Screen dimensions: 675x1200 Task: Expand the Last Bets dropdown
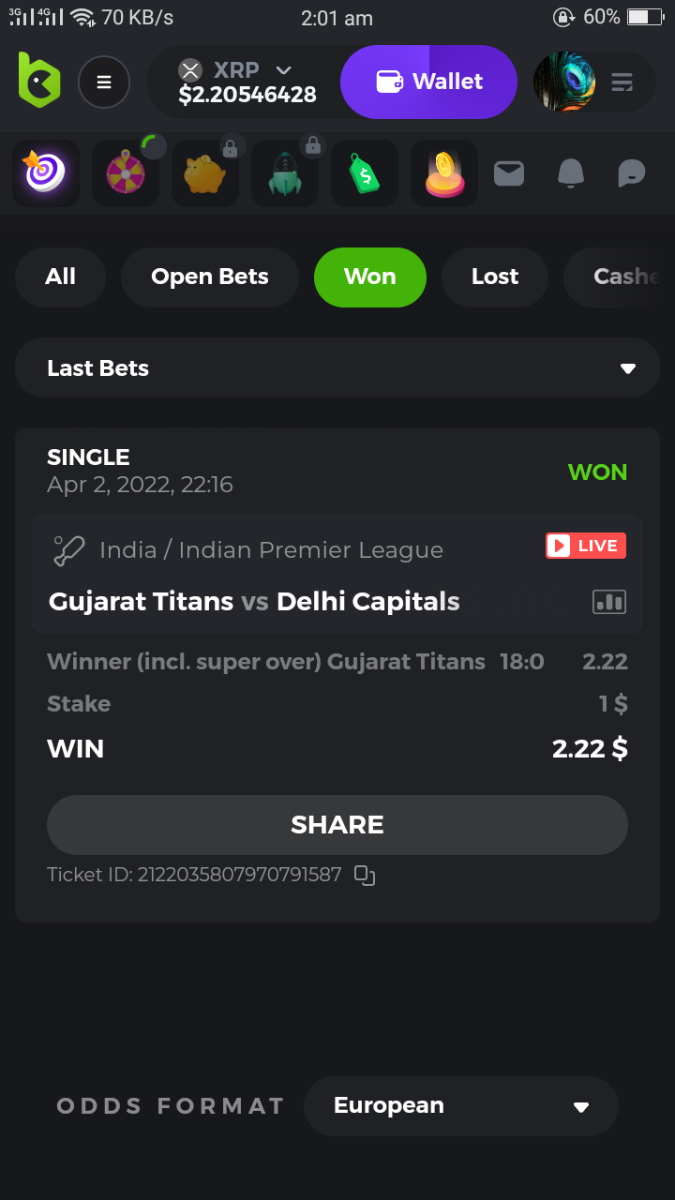[337, 368]
